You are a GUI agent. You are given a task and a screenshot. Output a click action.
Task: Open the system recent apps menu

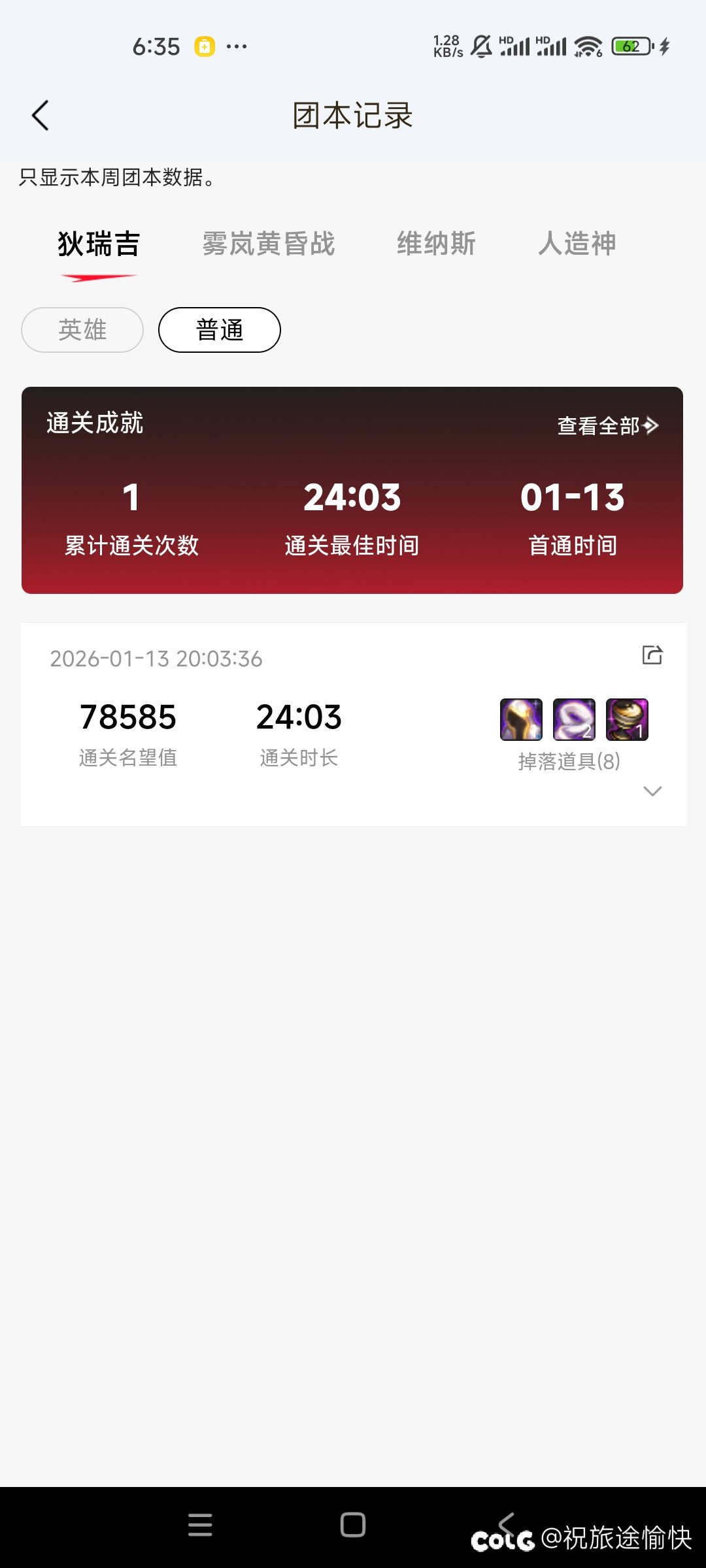point(200,1525)
